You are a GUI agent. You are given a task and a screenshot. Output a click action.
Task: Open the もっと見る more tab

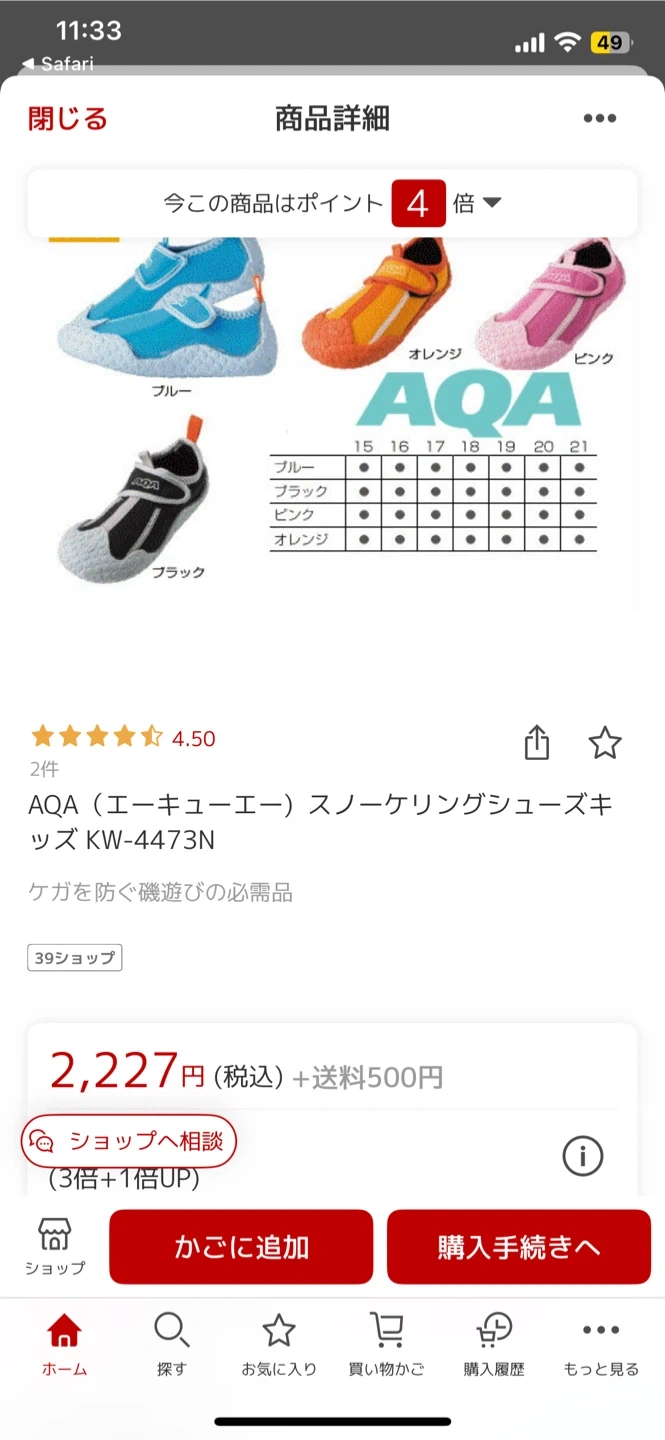(601, 1346)
